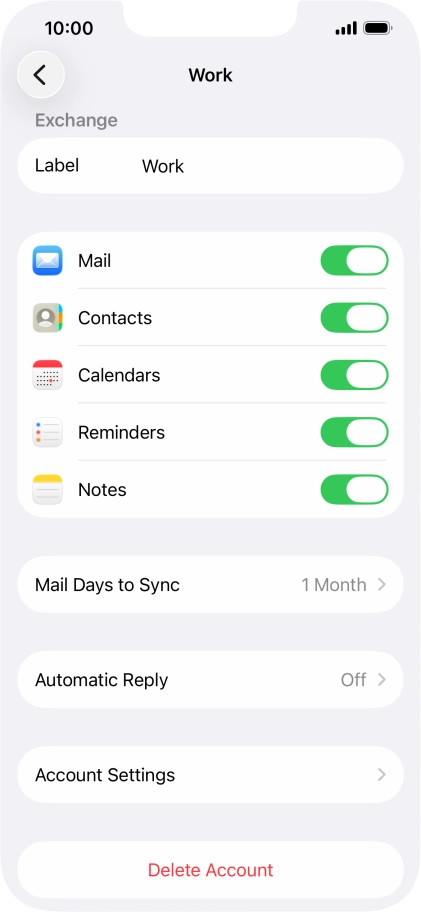Viewport: 421px width, 912px height.
Task: Disable Contacts syncing
Action: click(x=354, y=318)
